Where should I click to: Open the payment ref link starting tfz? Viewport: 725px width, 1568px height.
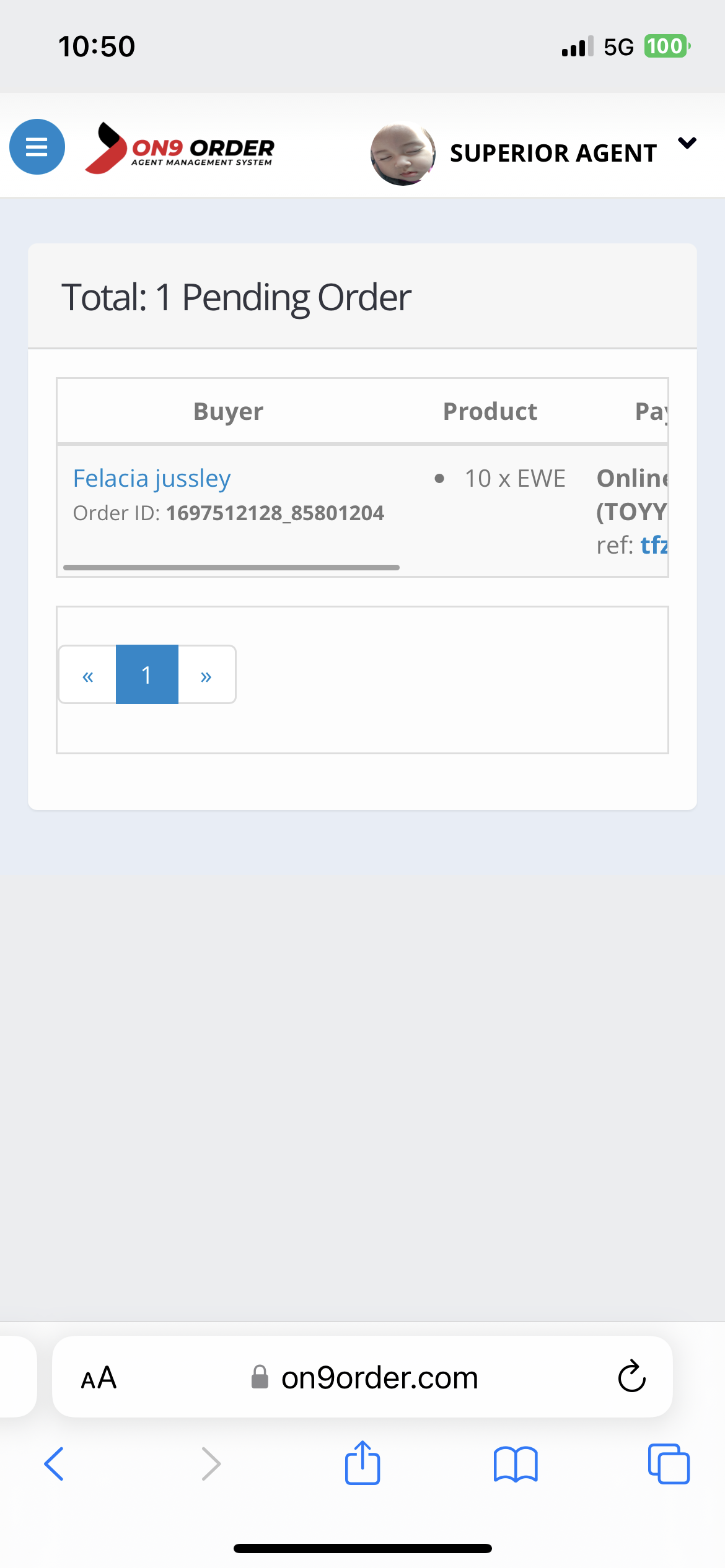pos(654,546)
